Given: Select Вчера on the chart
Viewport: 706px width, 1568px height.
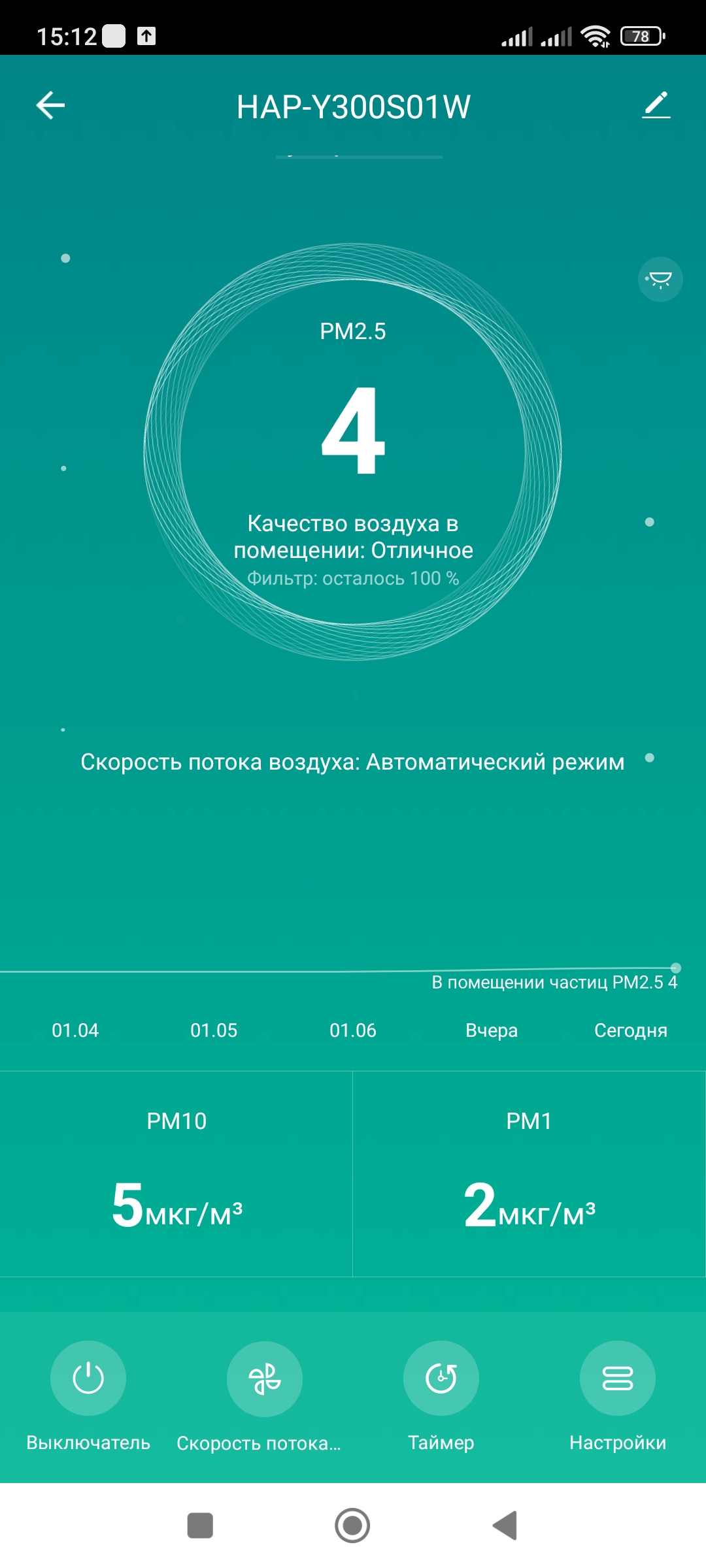Looking at the screenshot, I should 492,1030.
